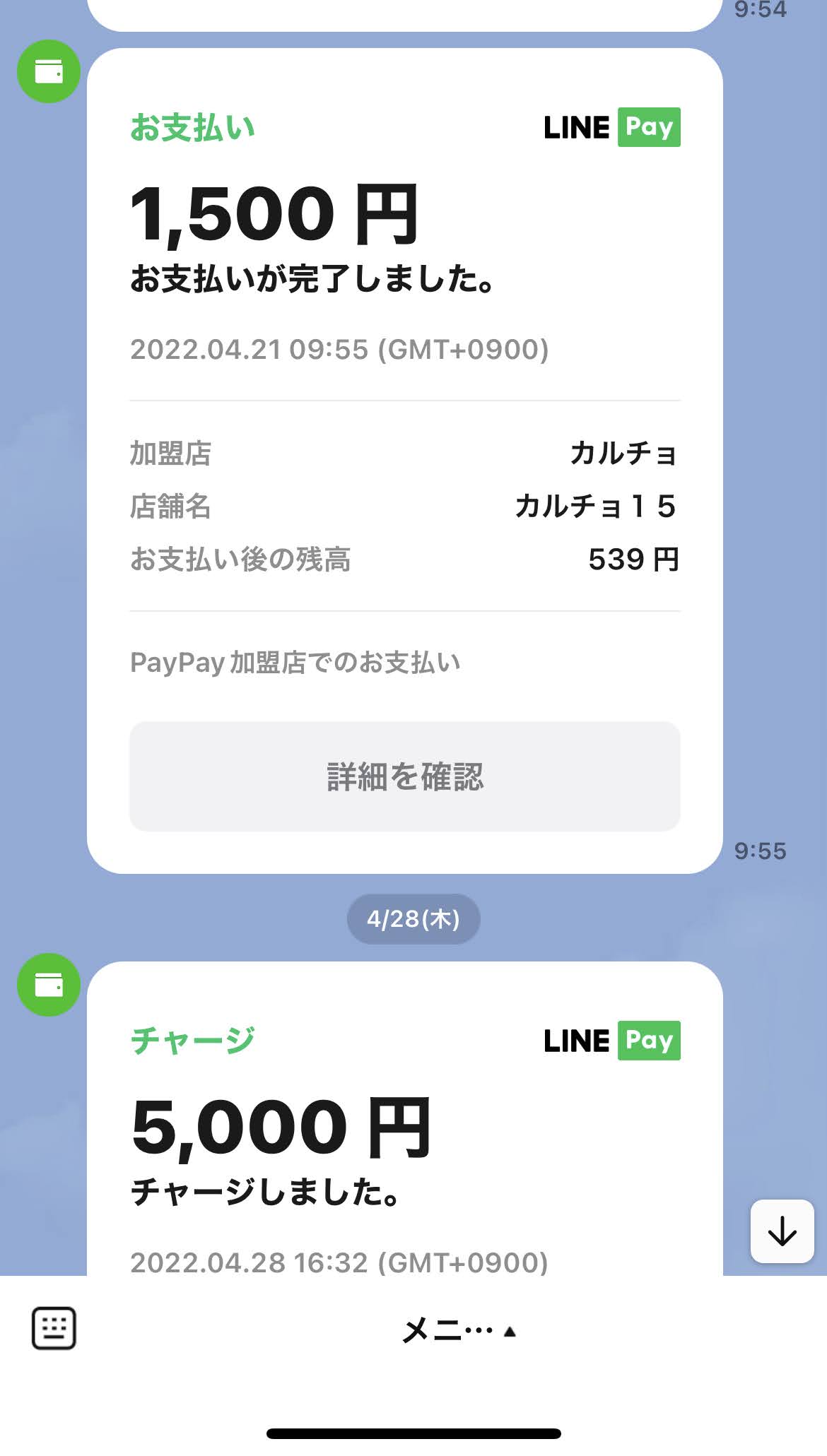The height and width of the screenshot is (1456, 827).
Task: Open the 5,000 円 charge message card
Action: [x=404, y=1130]
